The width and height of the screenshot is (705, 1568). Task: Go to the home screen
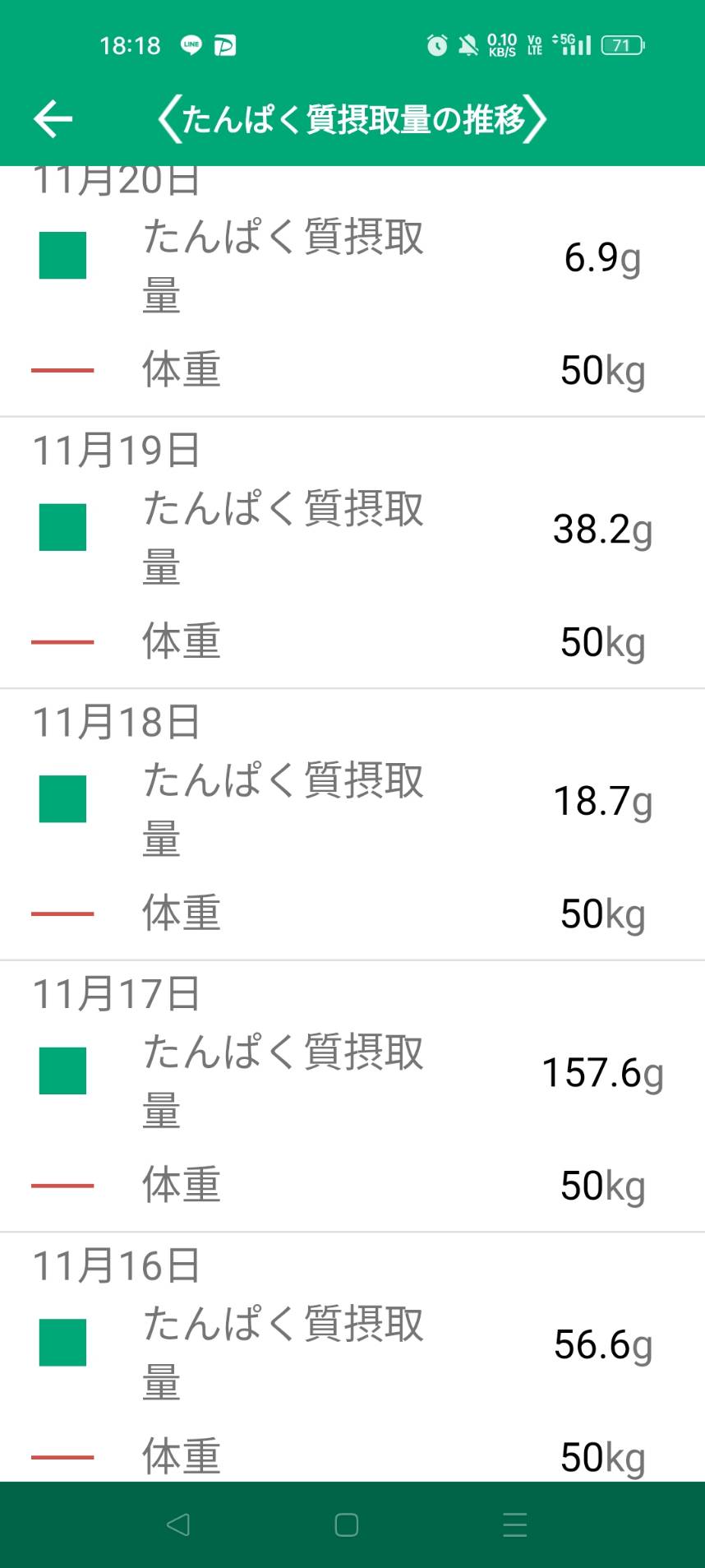point(347,1524)
